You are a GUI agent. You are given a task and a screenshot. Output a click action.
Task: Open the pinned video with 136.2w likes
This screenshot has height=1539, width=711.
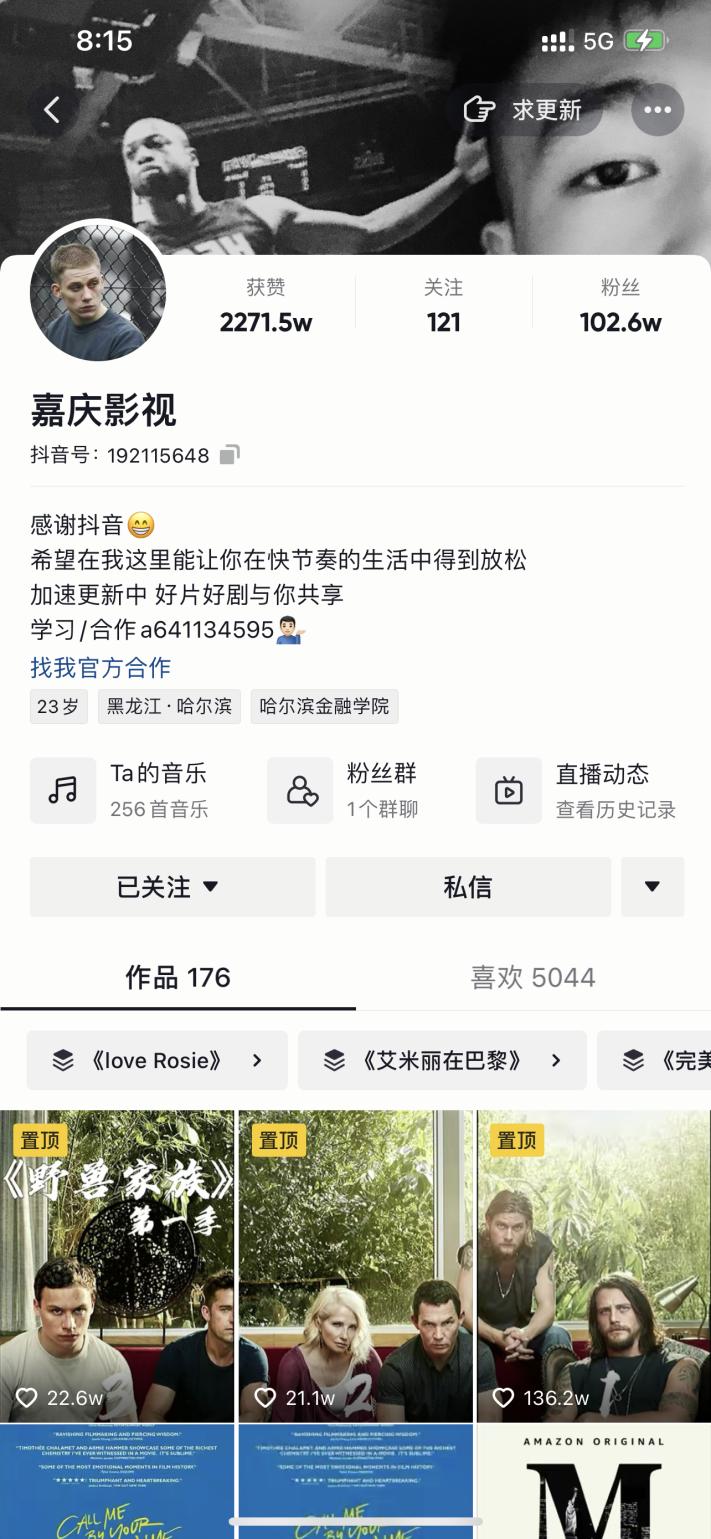pyautogui.click(x=594, y=1265)
